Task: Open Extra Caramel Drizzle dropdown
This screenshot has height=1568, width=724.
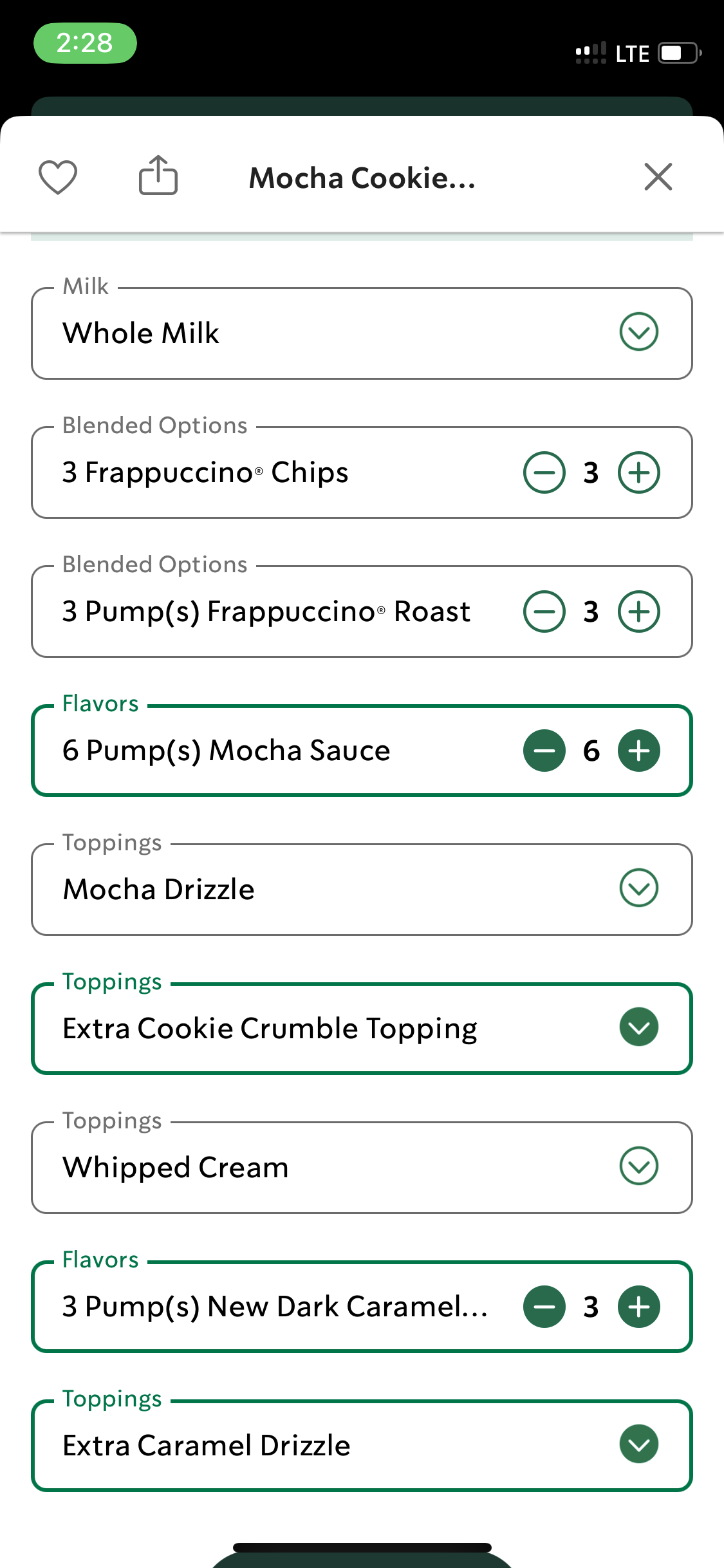Action: [362, 1446]
